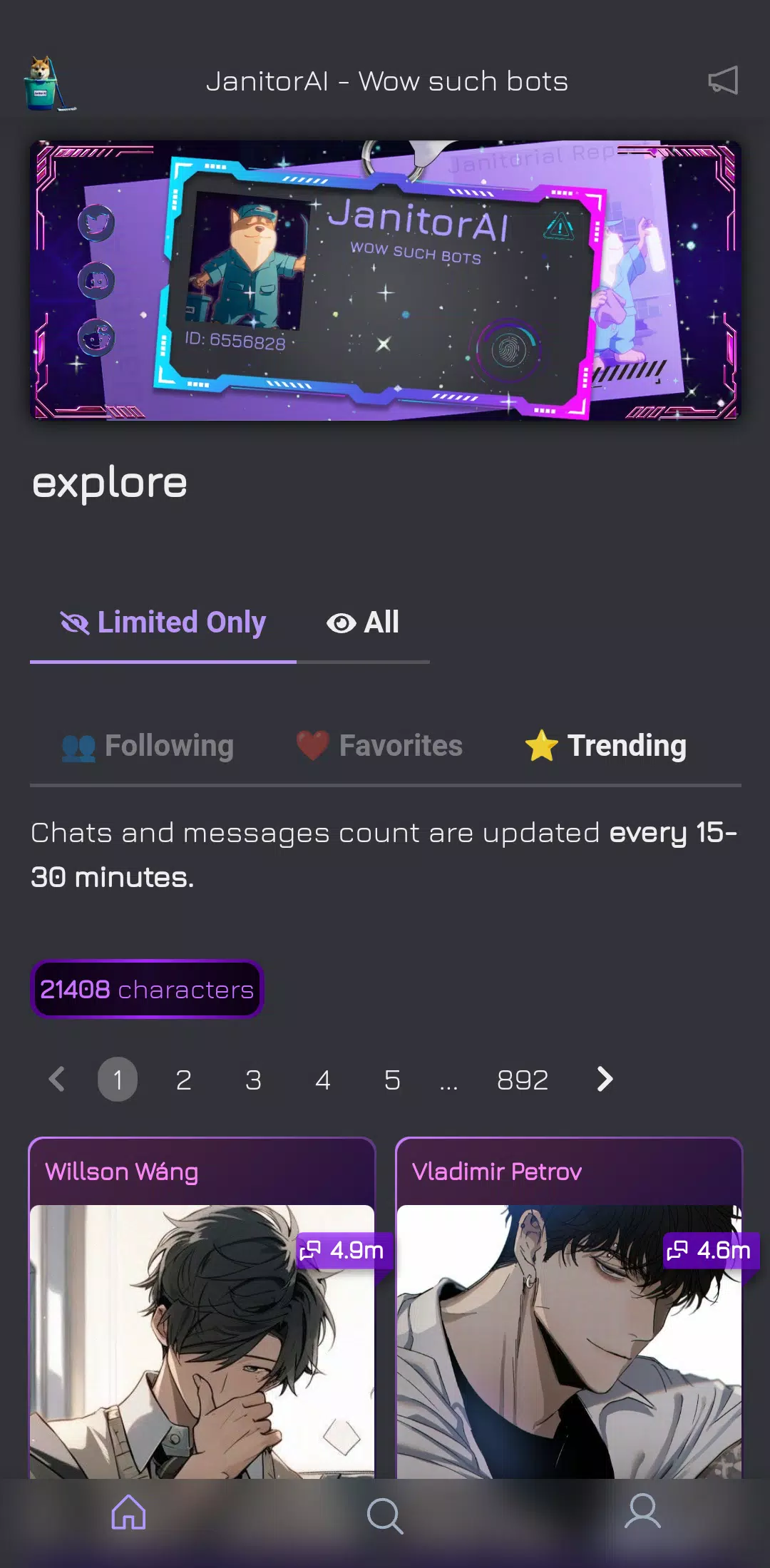Viewport: 770px width, 1568px height.
Task: Open the Search tab in bottom bar
Action: (x=385, y=1515)
